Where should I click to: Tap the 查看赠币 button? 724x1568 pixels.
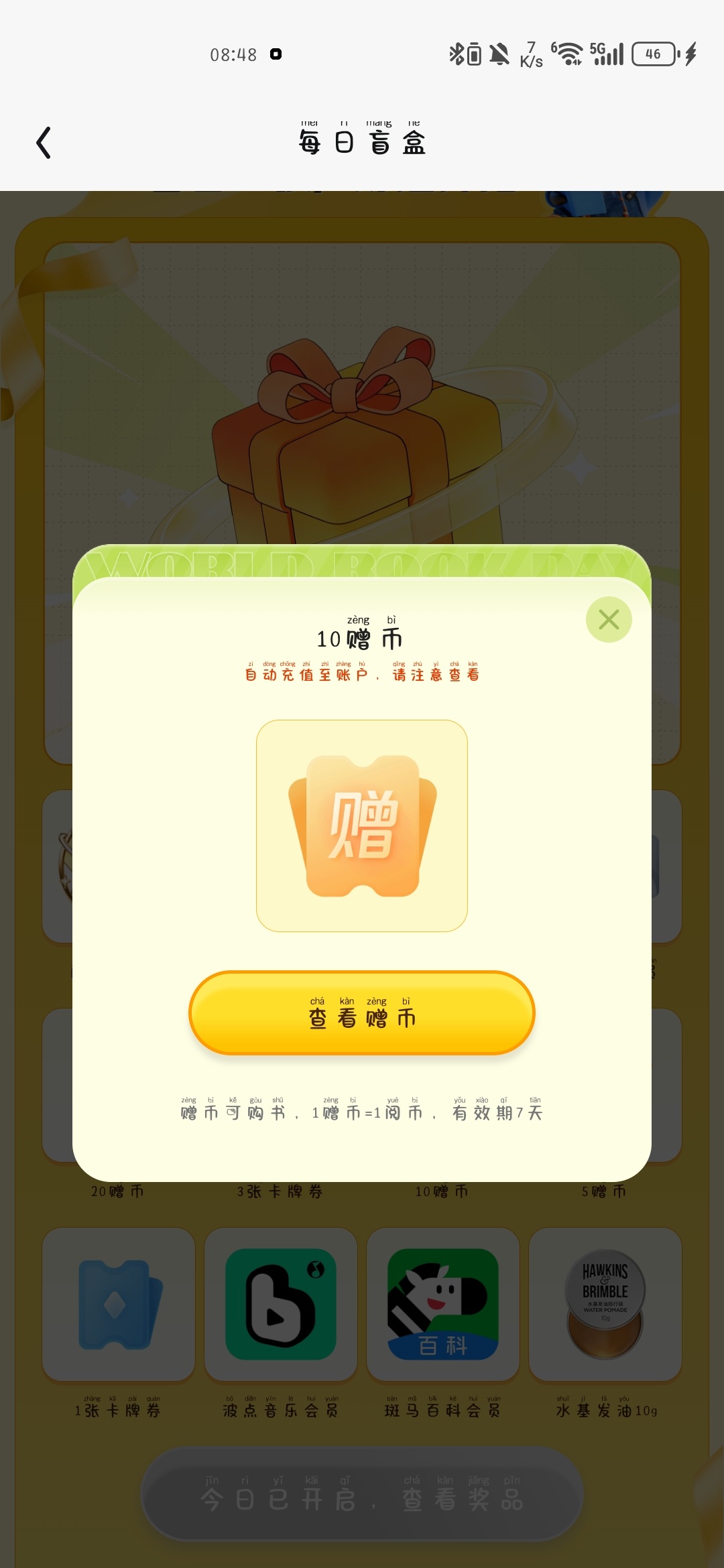pyautogui.click(x=362, y=1013)
